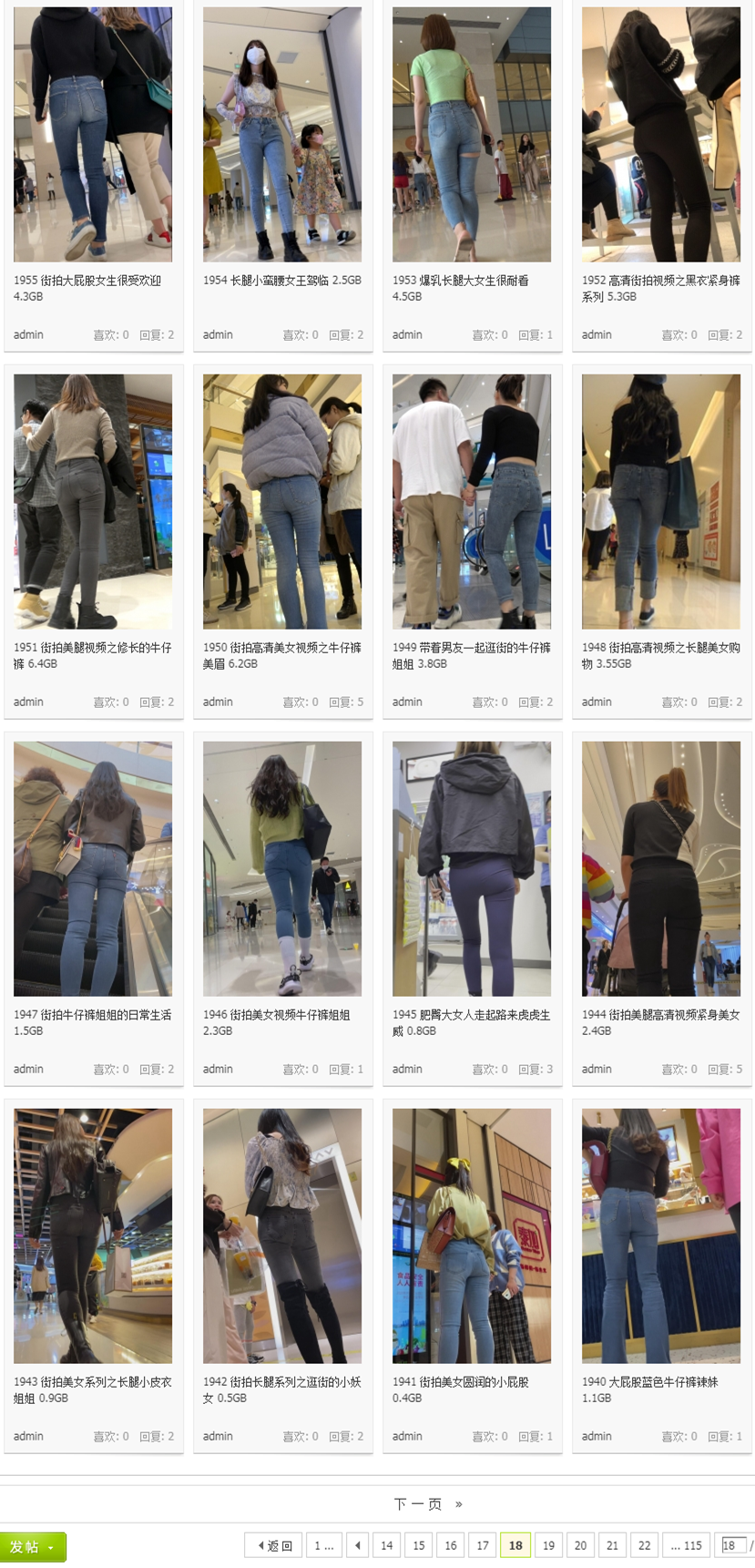This screenshot has width=755, height=1568.
Task: Open thread number 1955
Action: (x=87, y=281)
